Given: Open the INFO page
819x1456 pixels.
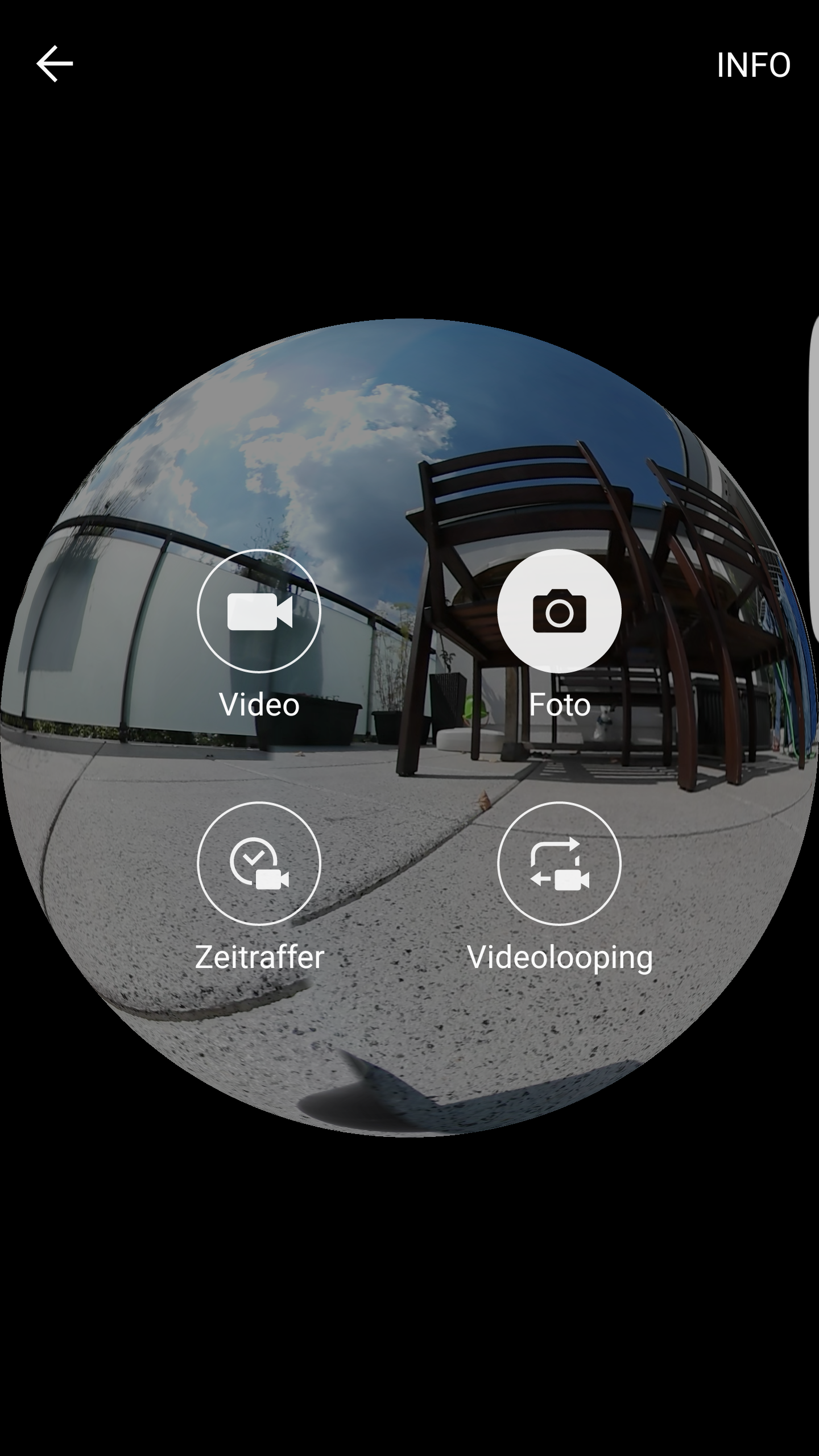Looking at the screenshot, I should [x=753, y=65].
